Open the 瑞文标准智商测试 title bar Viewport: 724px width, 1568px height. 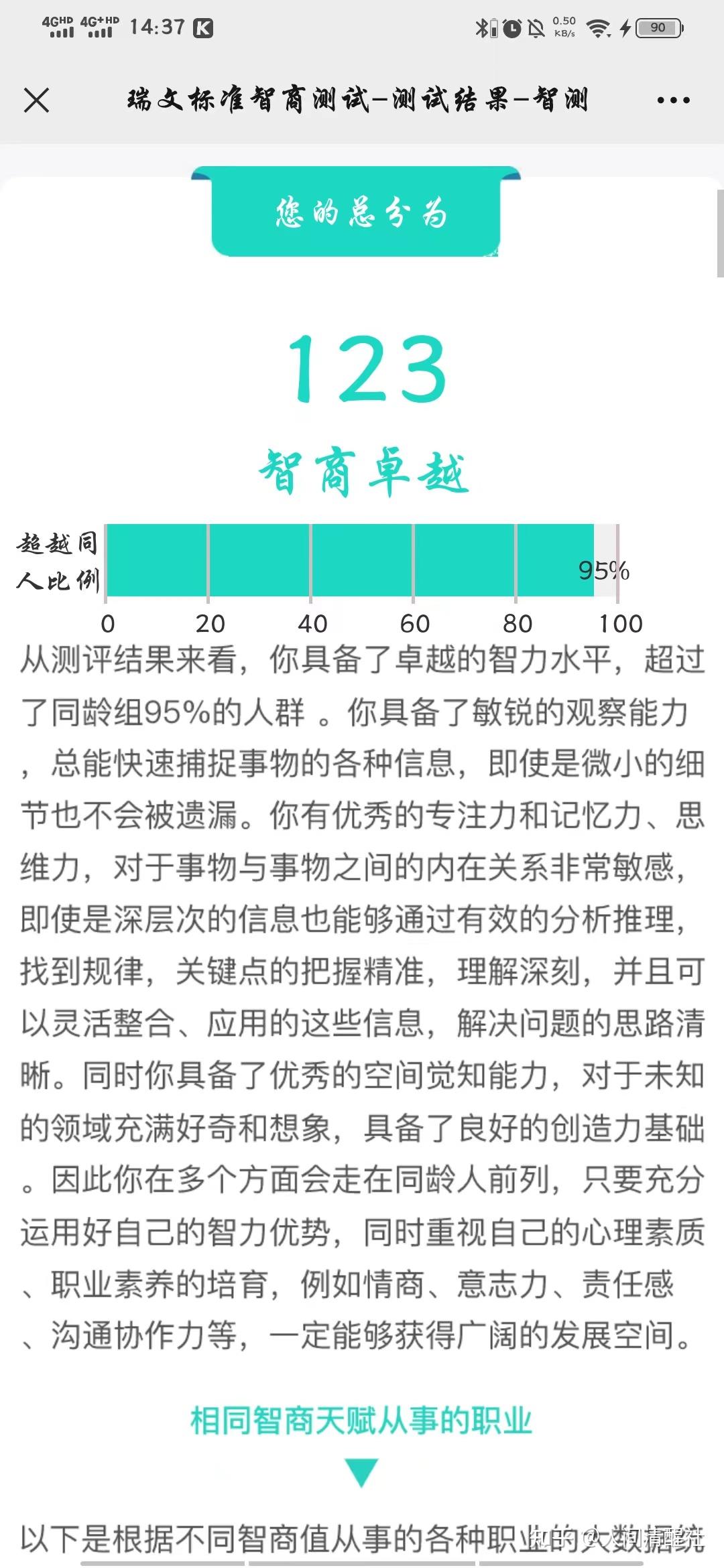click(x=357, y=101)
